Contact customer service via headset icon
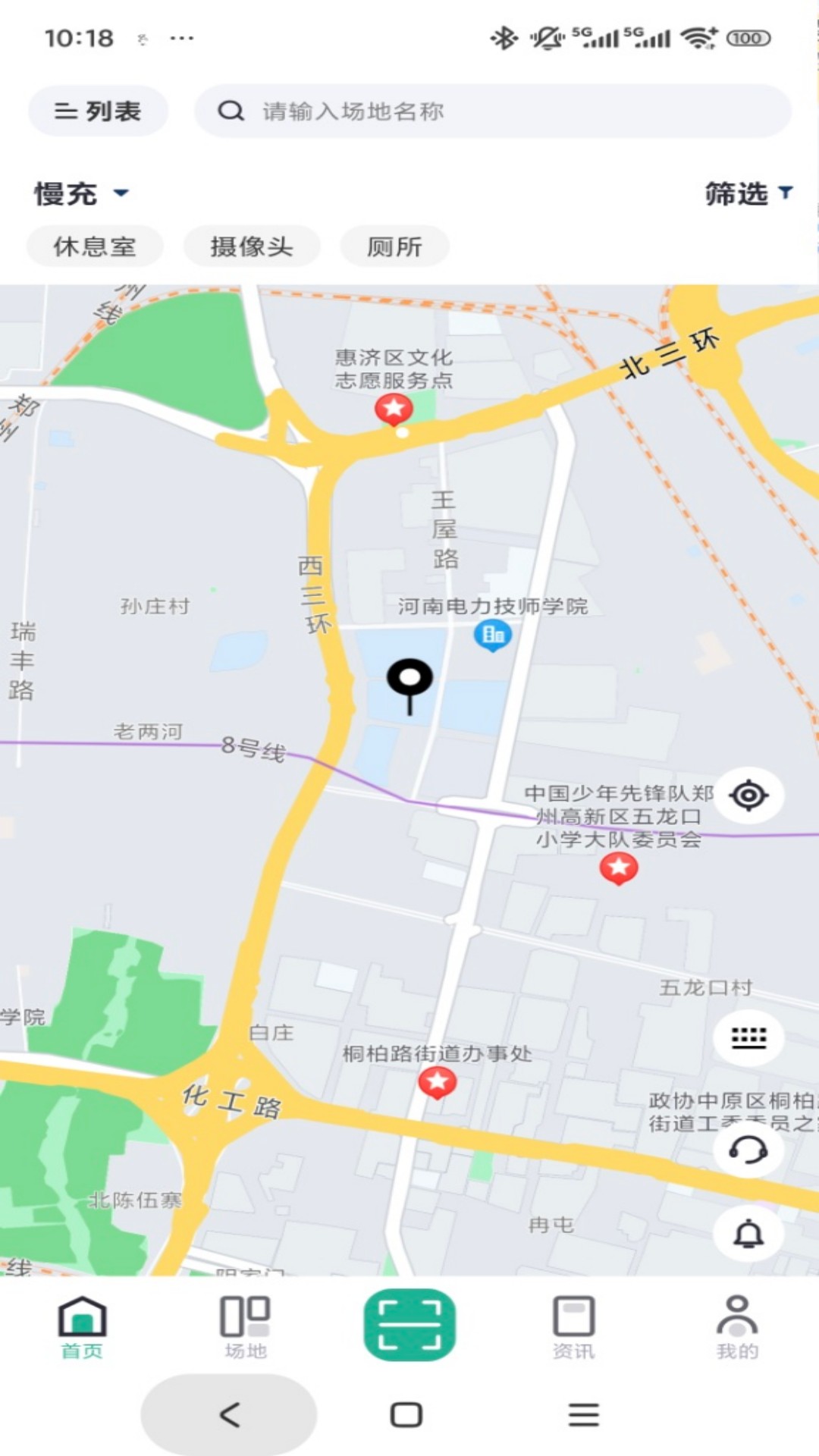819x1456 pixels. [748, 1150]
